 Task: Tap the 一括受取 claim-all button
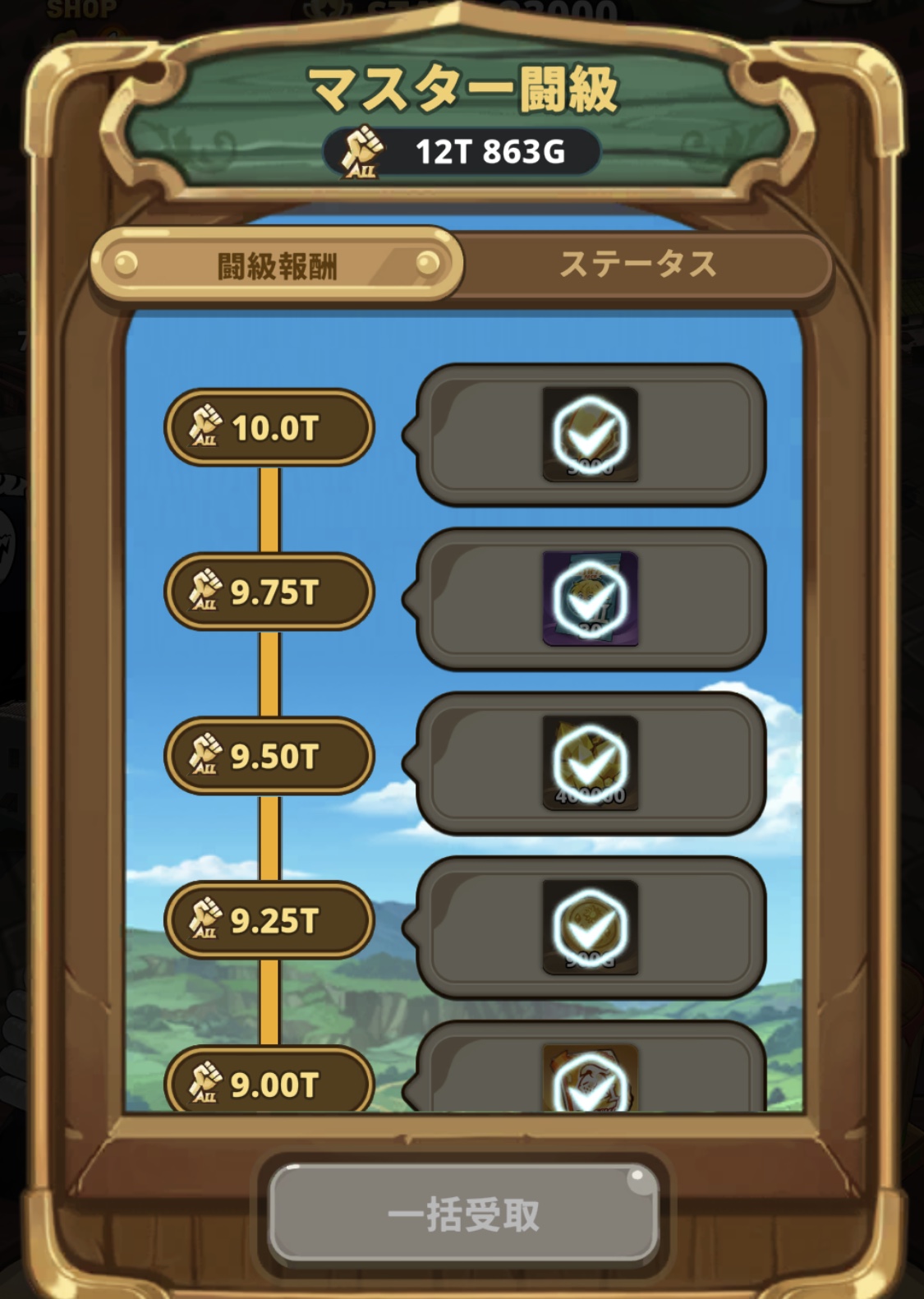[x=464, y=1214]
